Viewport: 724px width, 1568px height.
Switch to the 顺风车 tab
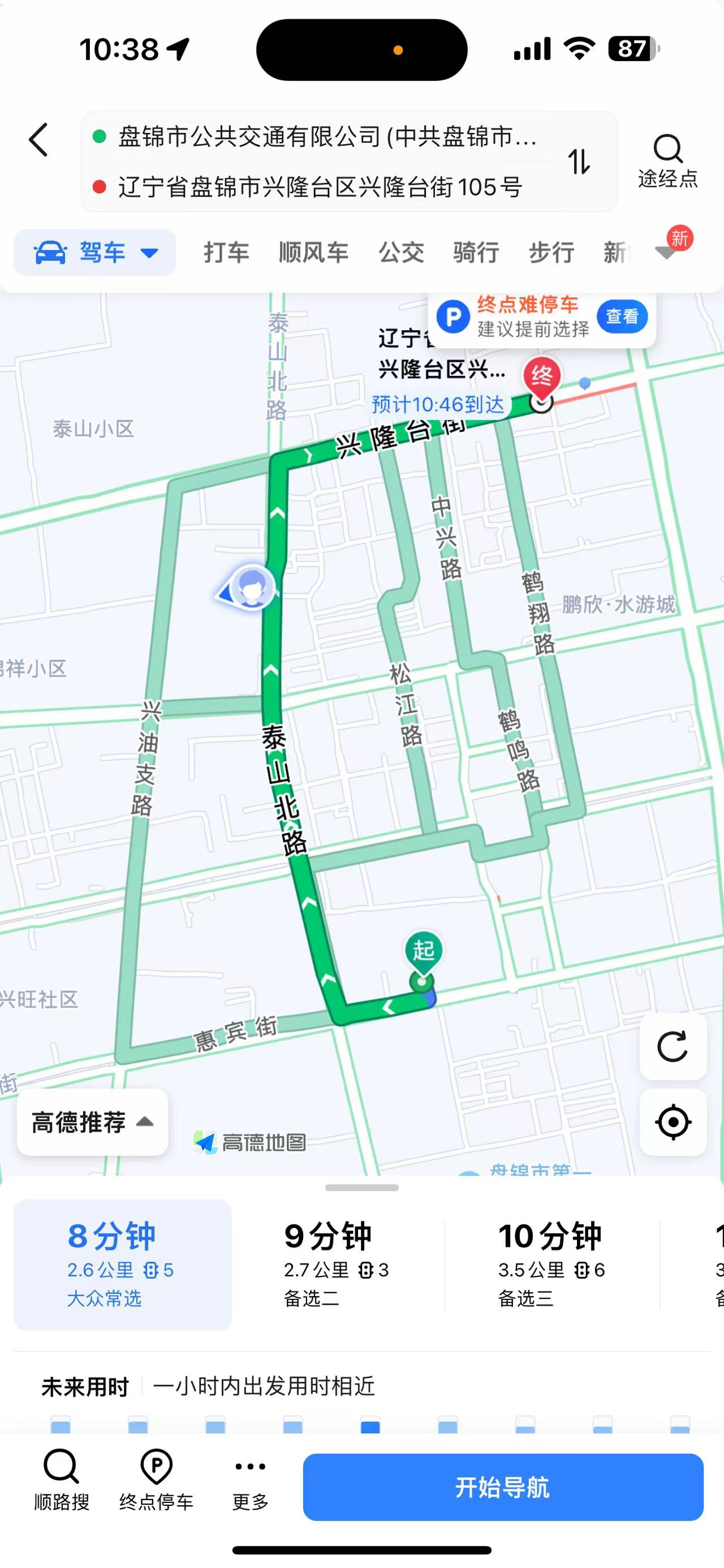[x=313, y=252]
